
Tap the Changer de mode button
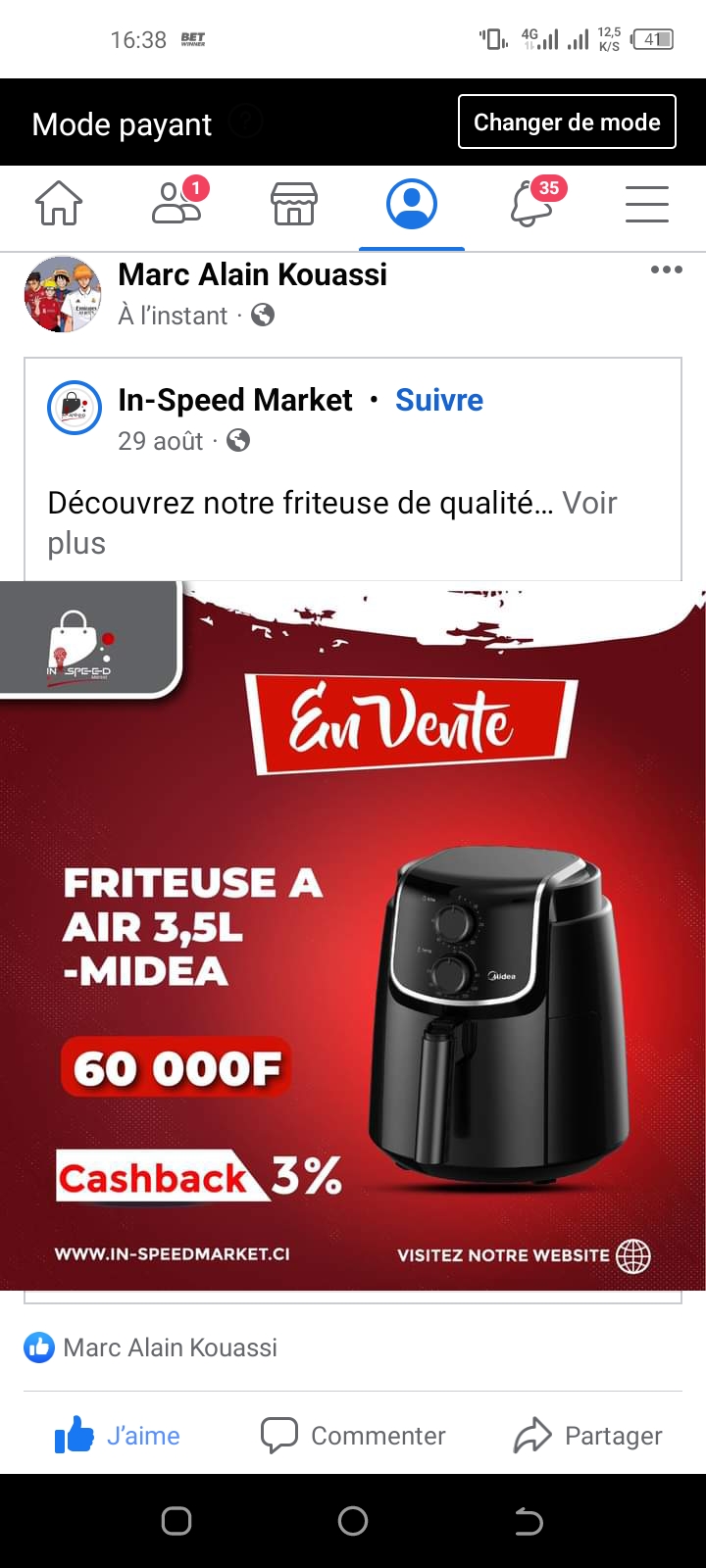[567, 122]
